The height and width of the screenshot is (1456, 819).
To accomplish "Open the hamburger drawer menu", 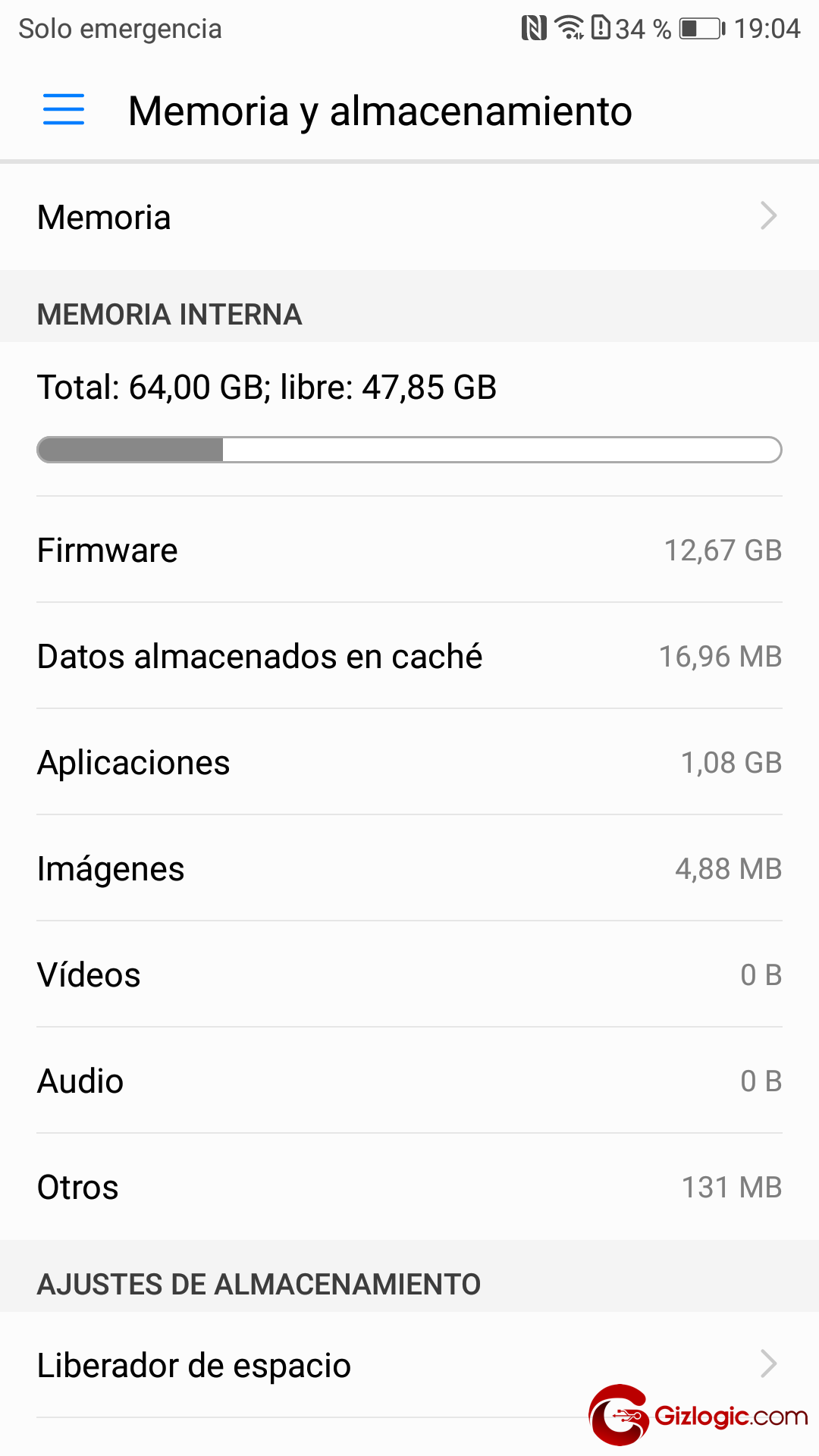I will point(64,110).
